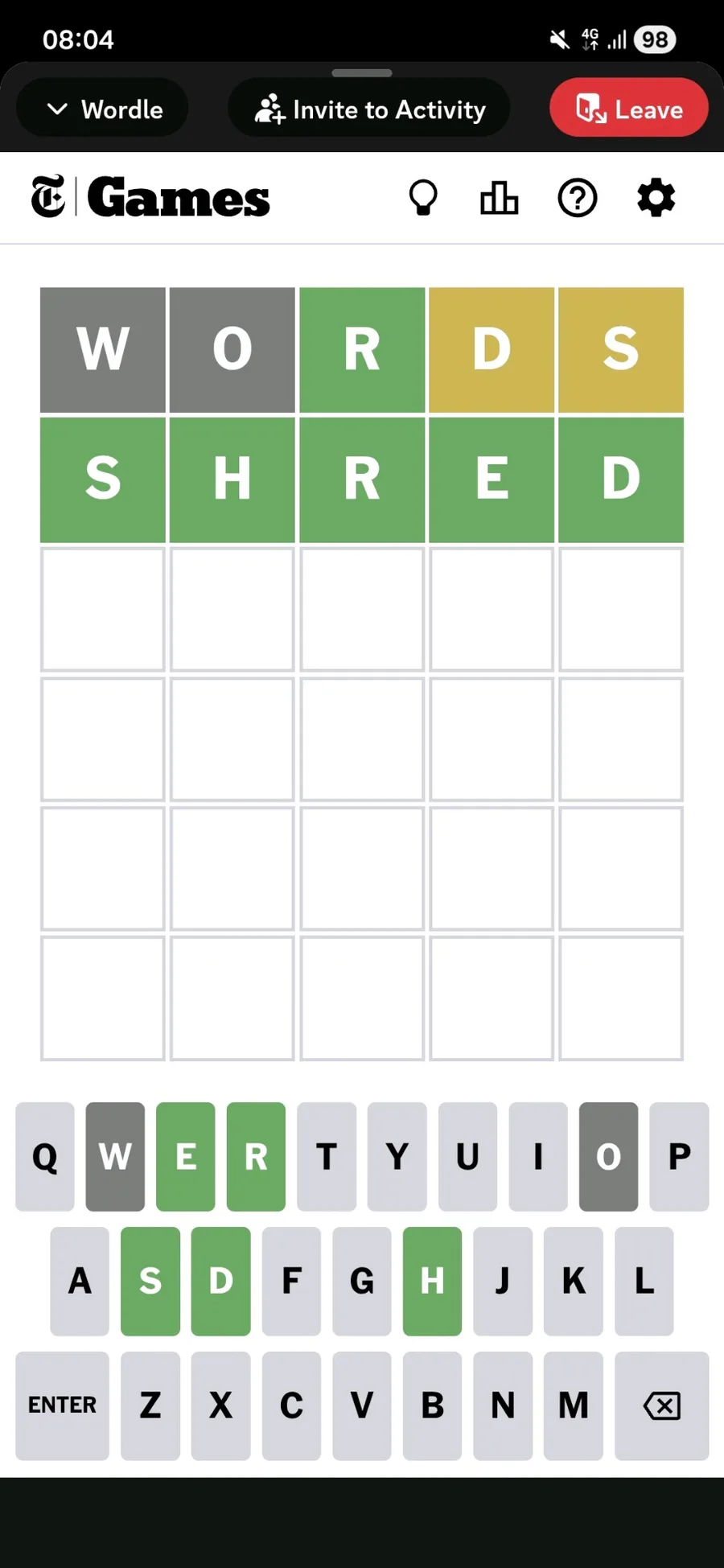Tap the letter N key
Viewport: 724px width, 1568px height.
(503, 1405)
